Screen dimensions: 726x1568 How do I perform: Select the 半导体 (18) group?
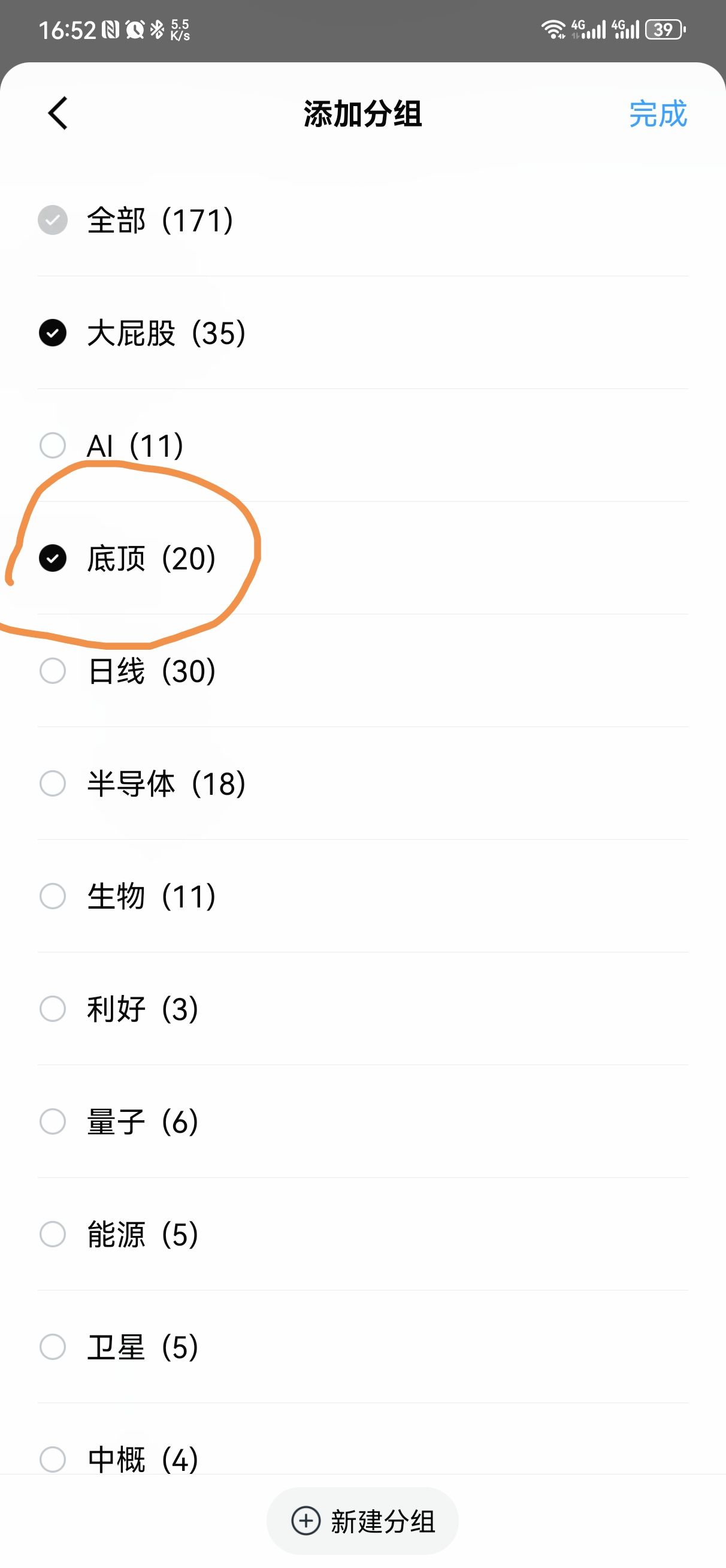point(53,783)
